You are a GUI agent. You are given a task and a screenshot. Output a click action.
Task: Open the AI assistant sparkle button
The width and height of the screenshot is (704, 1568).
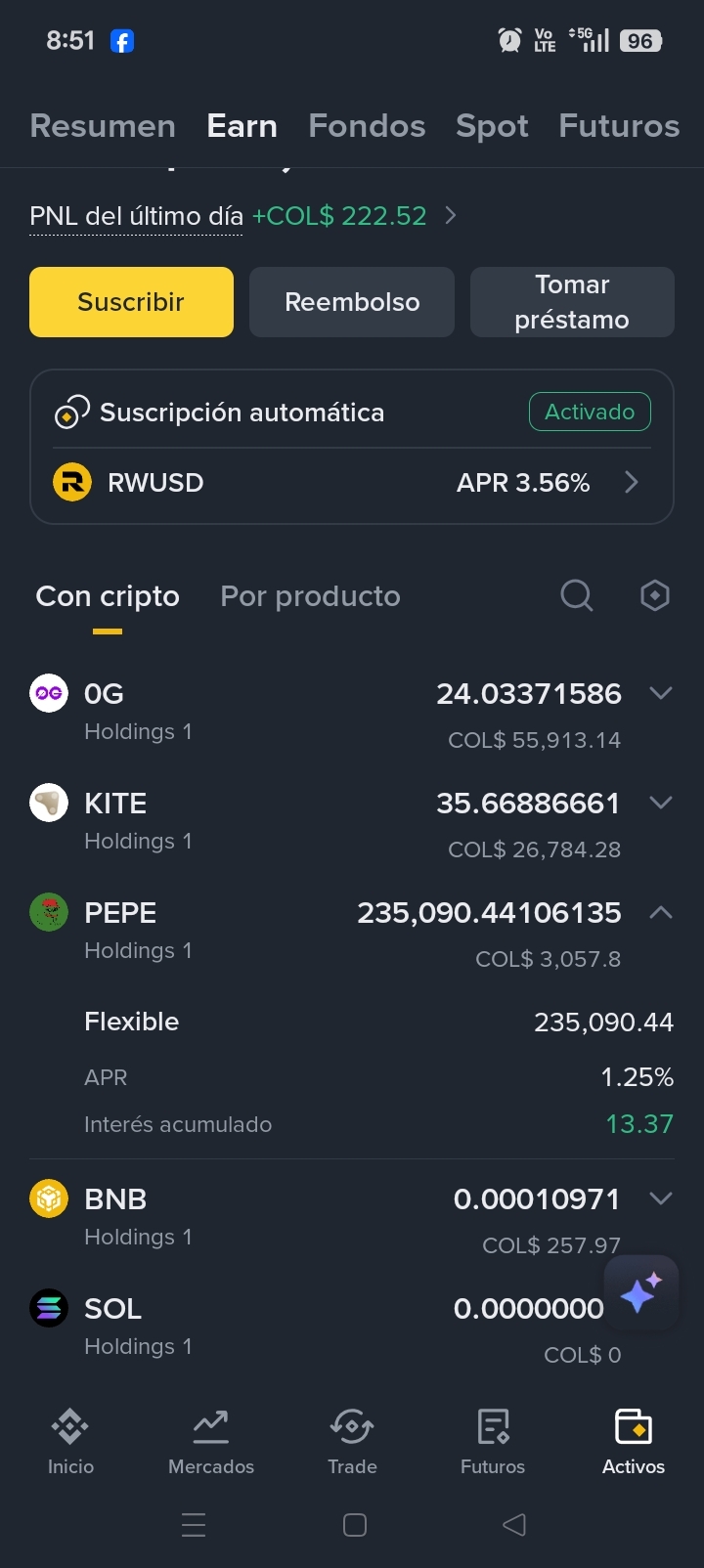[641, 1292]
